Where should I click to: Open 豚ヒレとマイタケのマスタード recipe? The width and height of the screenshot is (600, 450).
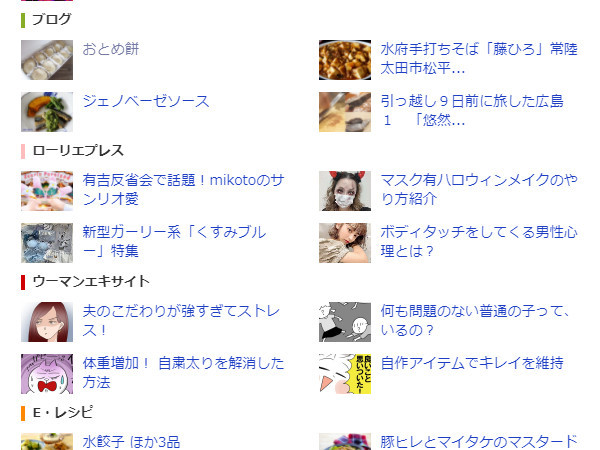(478, 441)
